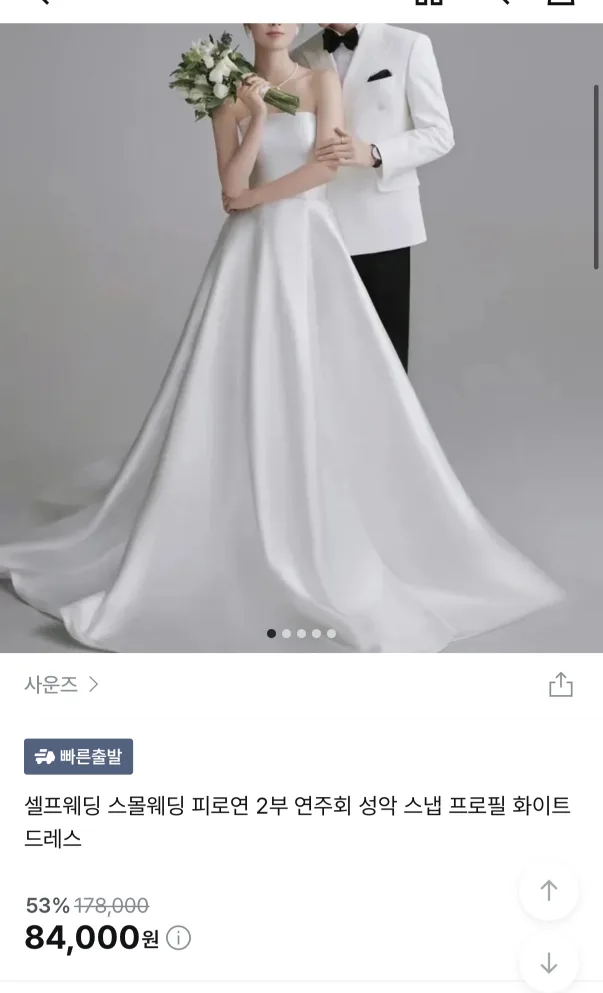Open the wedding dress product photo
Image resolution: width=603 pixels, height=993 pixels.
(x=300, y=330)
